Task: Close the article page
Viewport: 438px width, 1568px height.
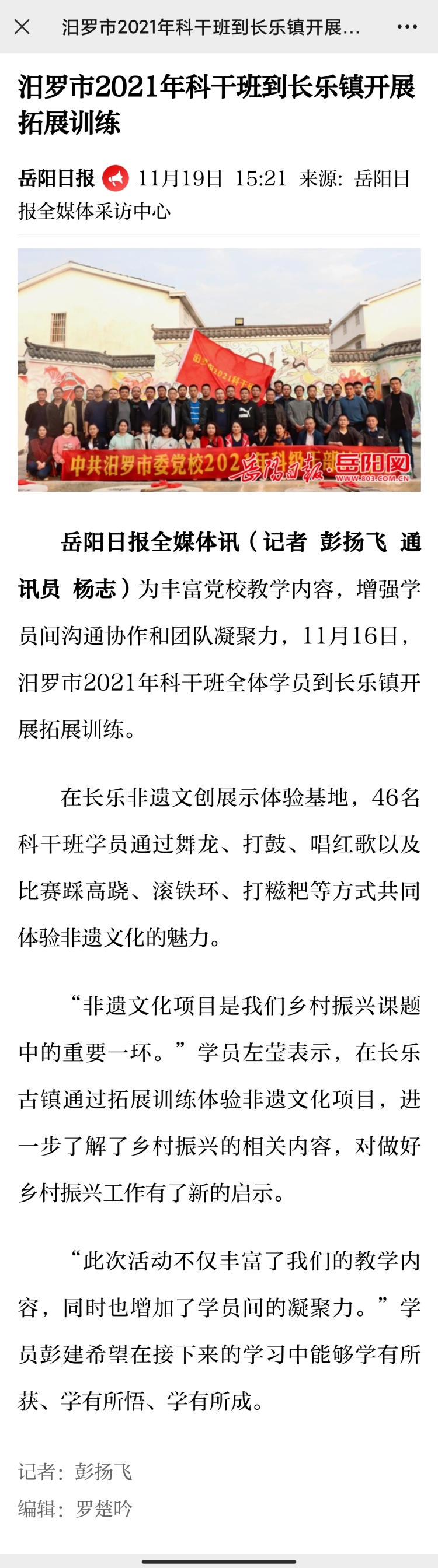Action: [22, 27]
